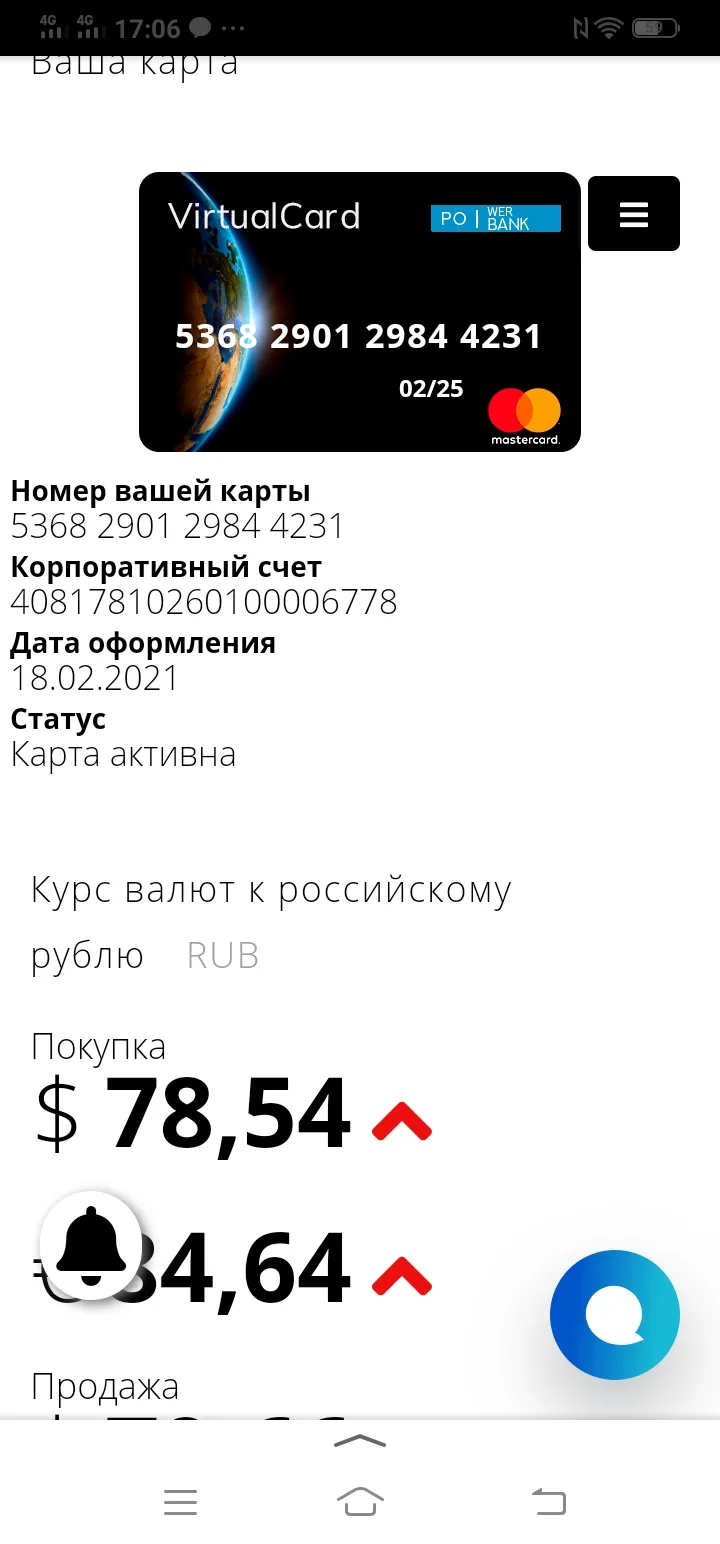
Task: Open the hamburger menu beside the card
Action: coord(634,213)
